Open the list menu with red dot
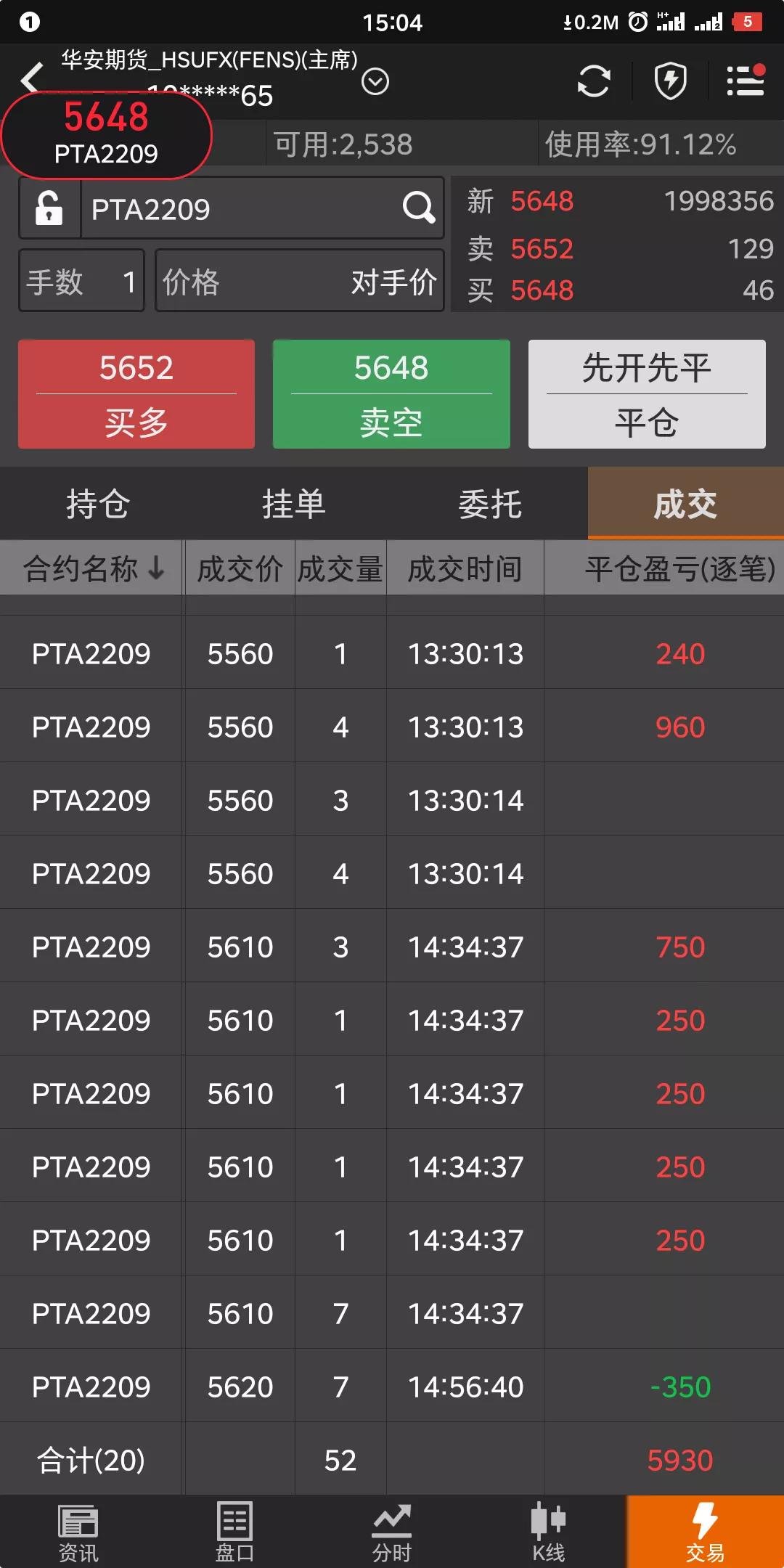Screen dimensions: 784x1568 [x=746, y=80]
